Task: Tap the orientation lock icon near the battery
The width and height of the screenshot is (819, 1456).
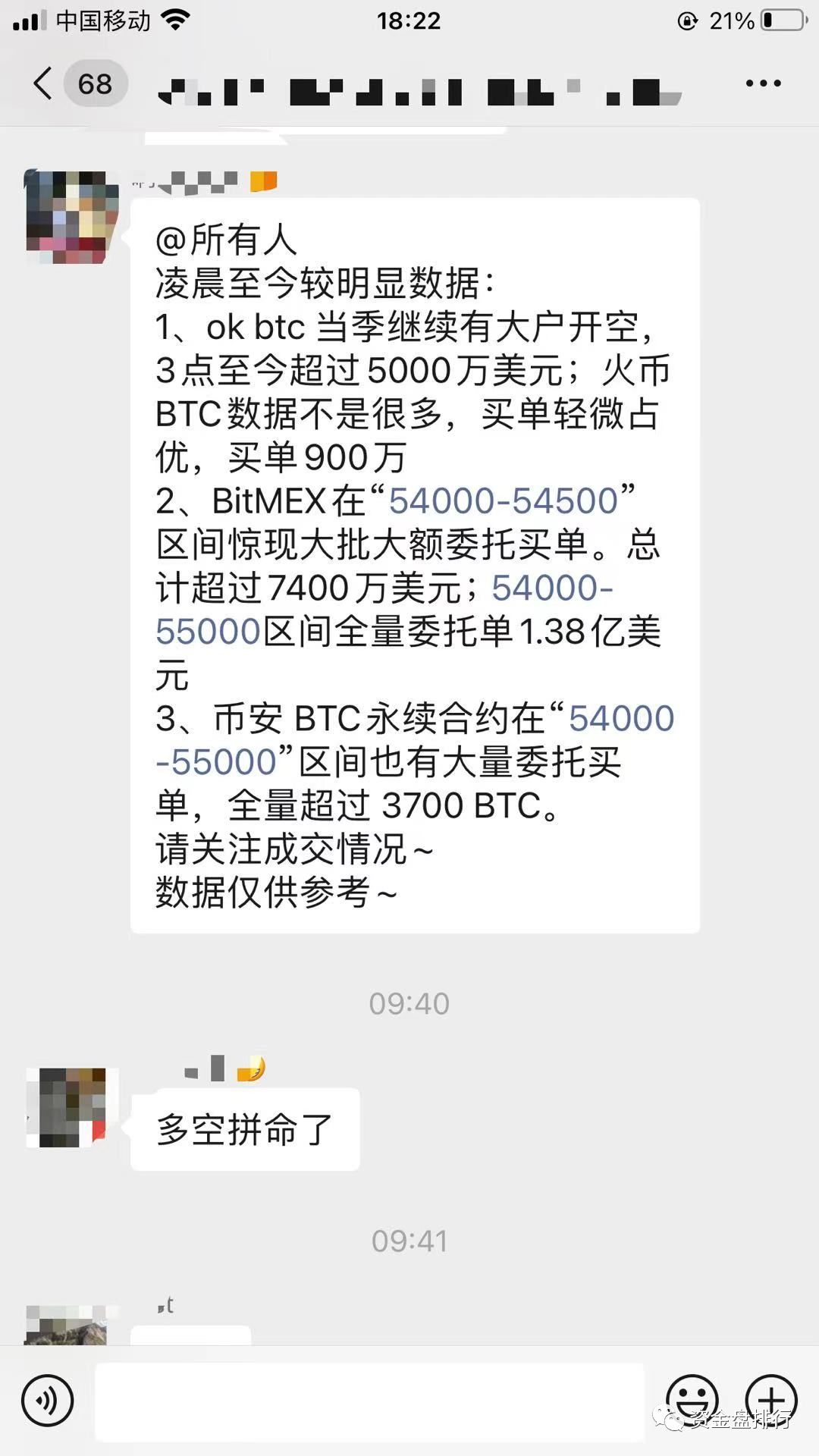Action: pos(687,20)
